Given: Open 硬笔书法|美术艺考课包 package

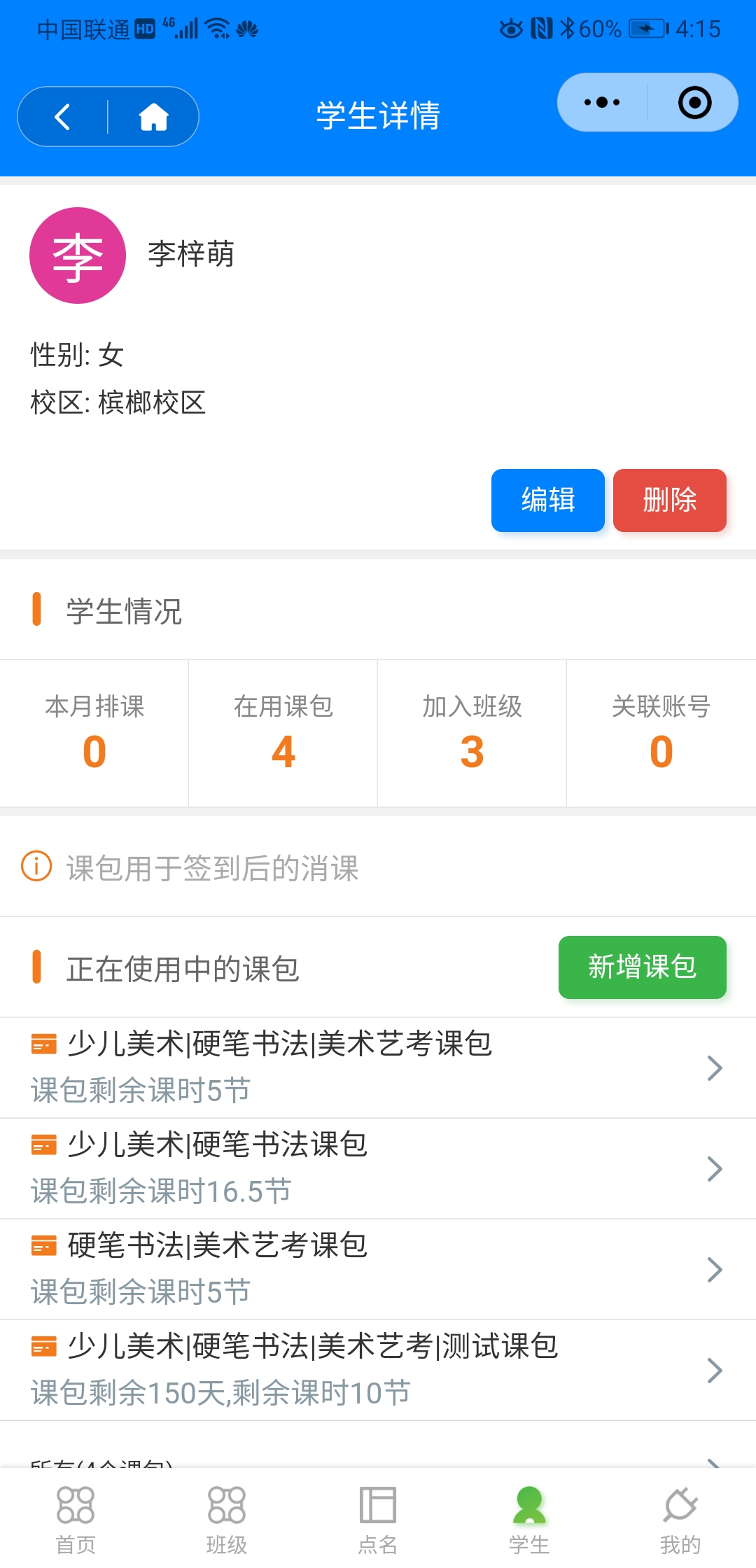Looking at the screenshot, I should point(378,1269).
